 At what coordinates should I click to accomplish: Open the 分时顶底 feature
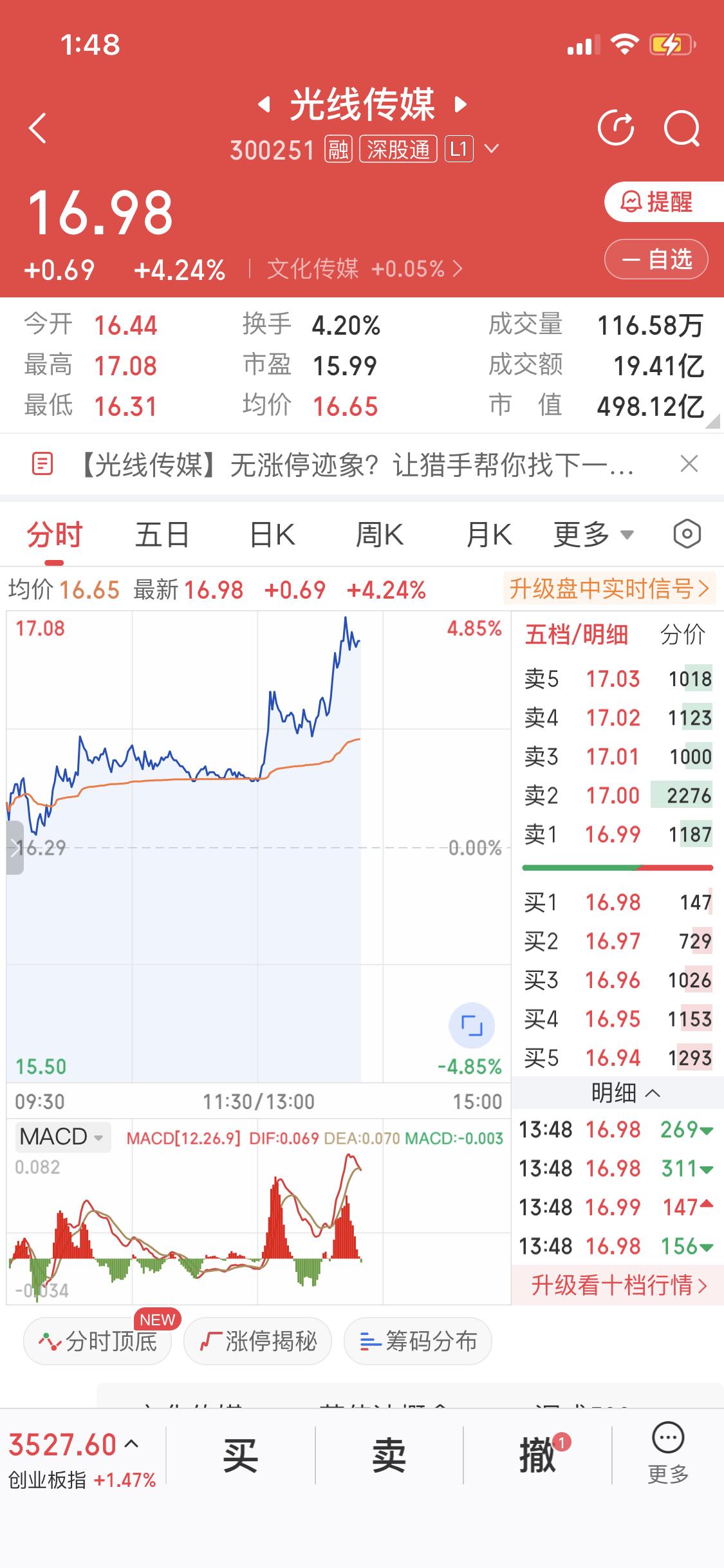pos(97,1341)
